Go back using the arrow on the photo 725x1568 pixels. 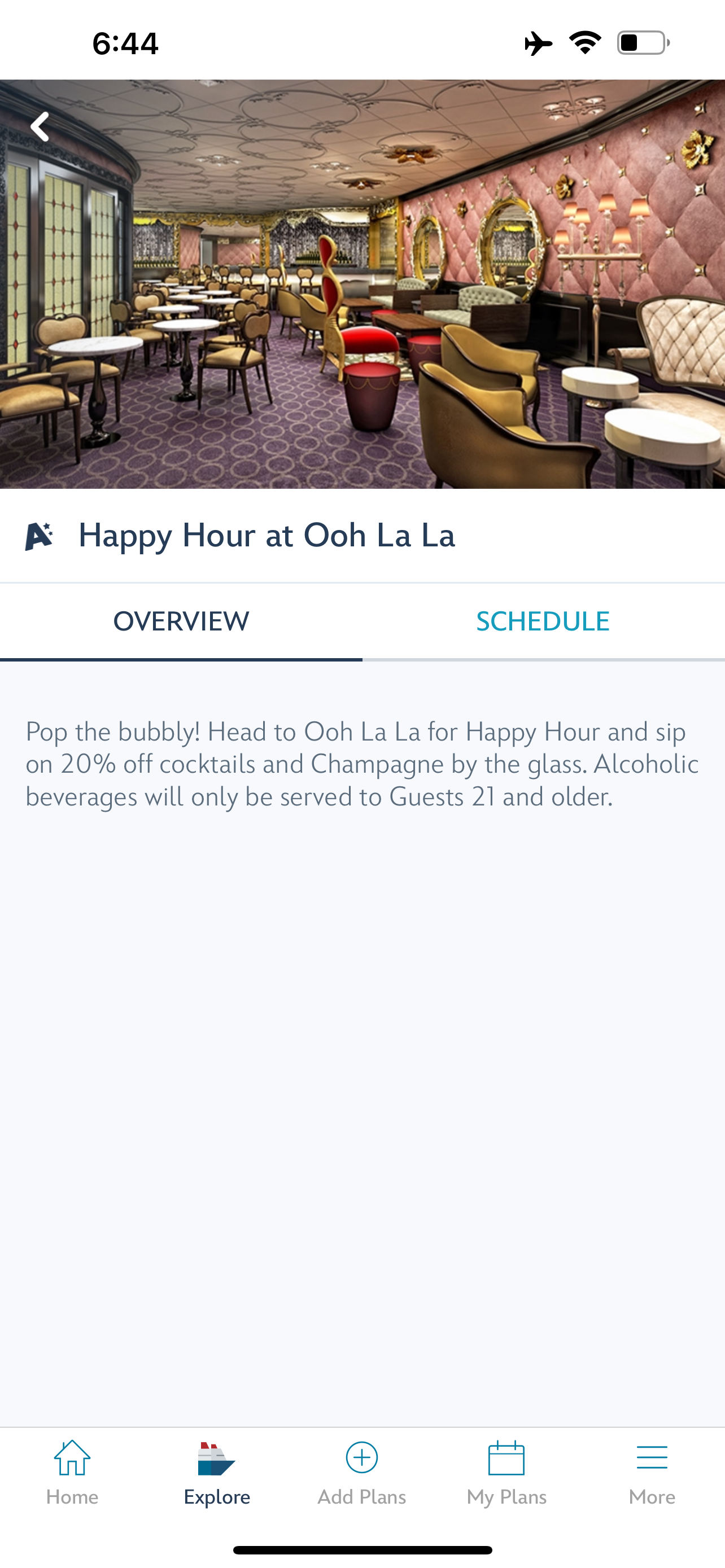(x=40, y=126)
